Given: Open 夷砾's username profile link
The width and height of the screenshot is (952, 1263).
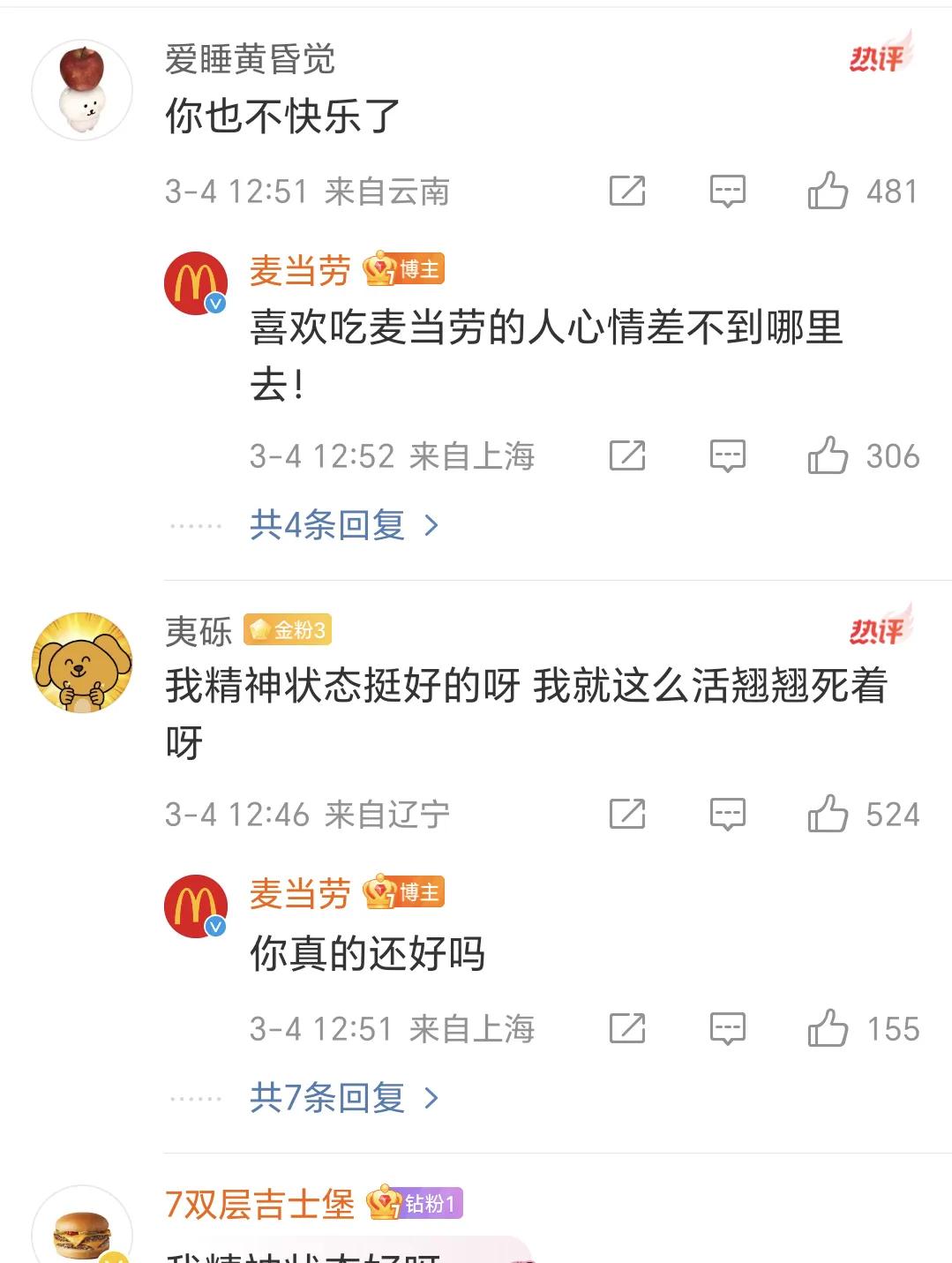Looking at the screenshot, I should [199, 631].
